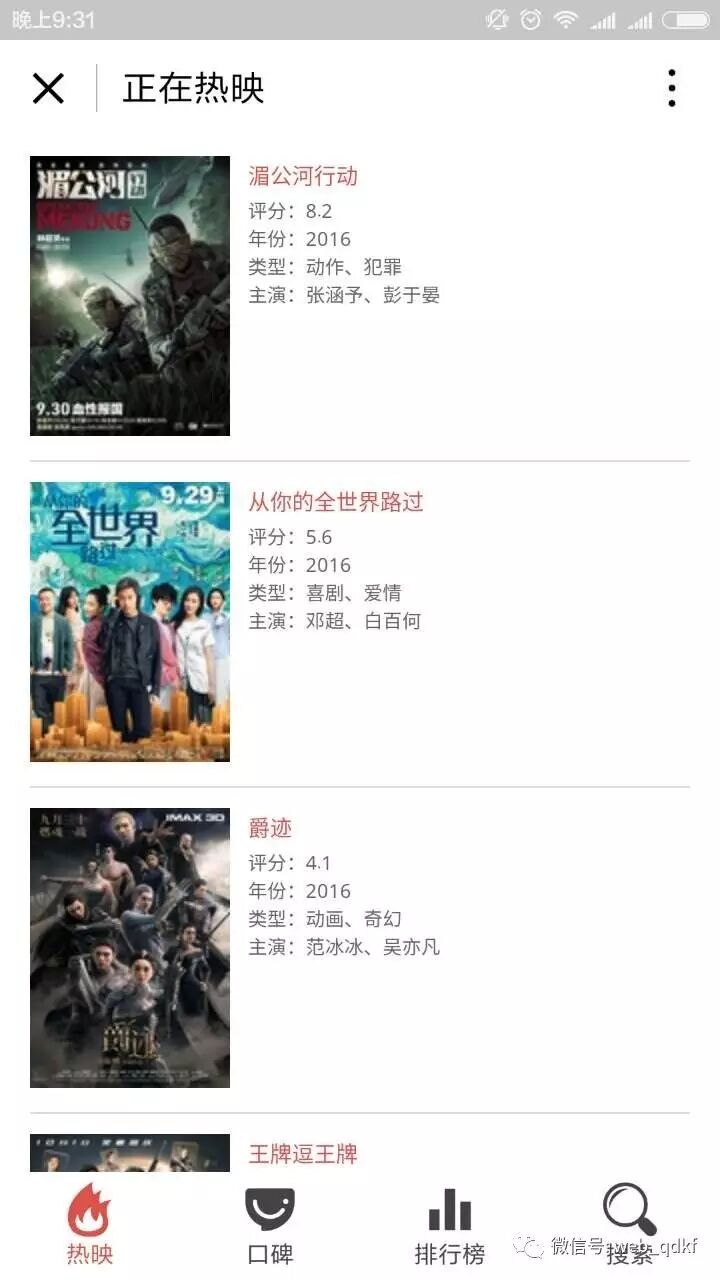The height and width of the screenshot is (1280, 720).
Task: View the 爵迹 movie poster
Action: coord(130,948)
